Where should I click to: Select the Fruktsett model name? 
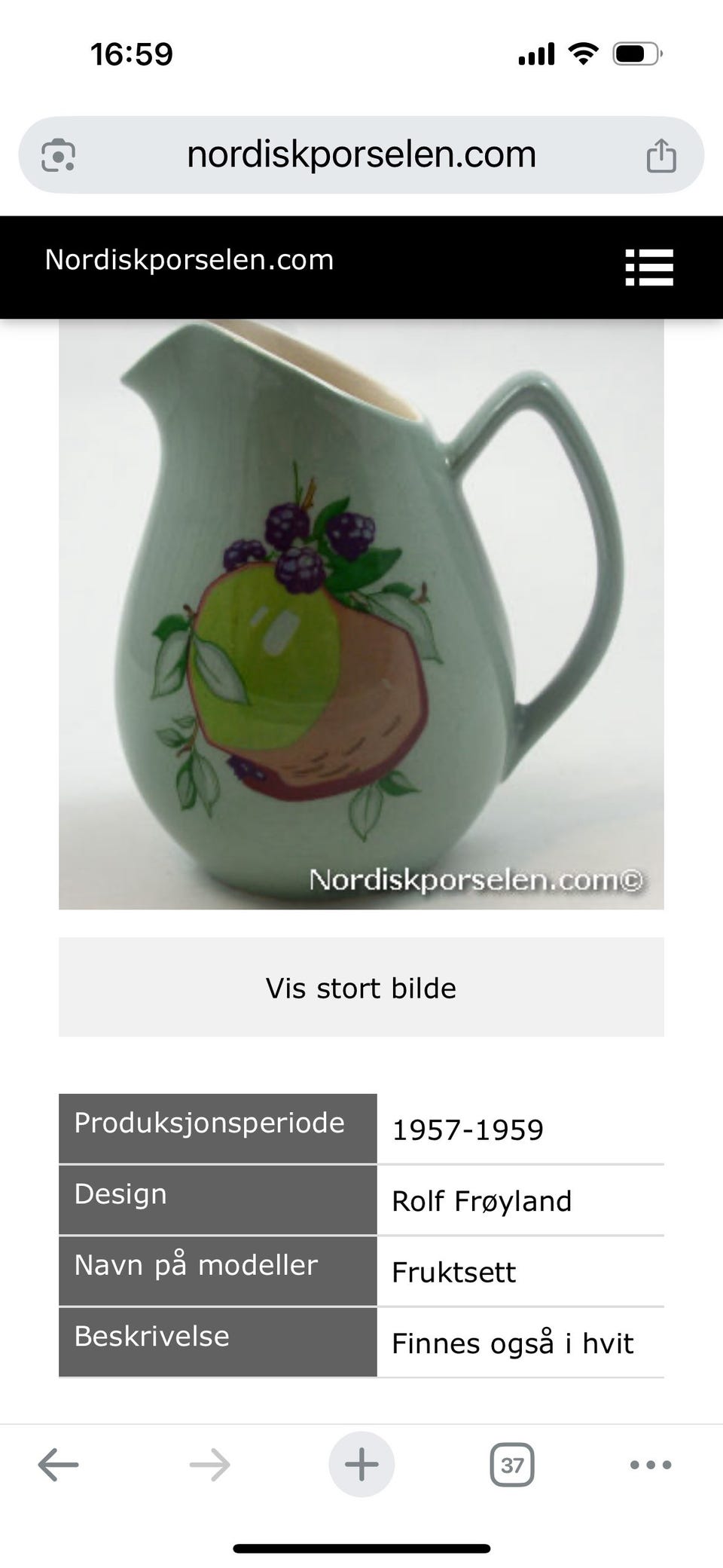coord(452,1272)
